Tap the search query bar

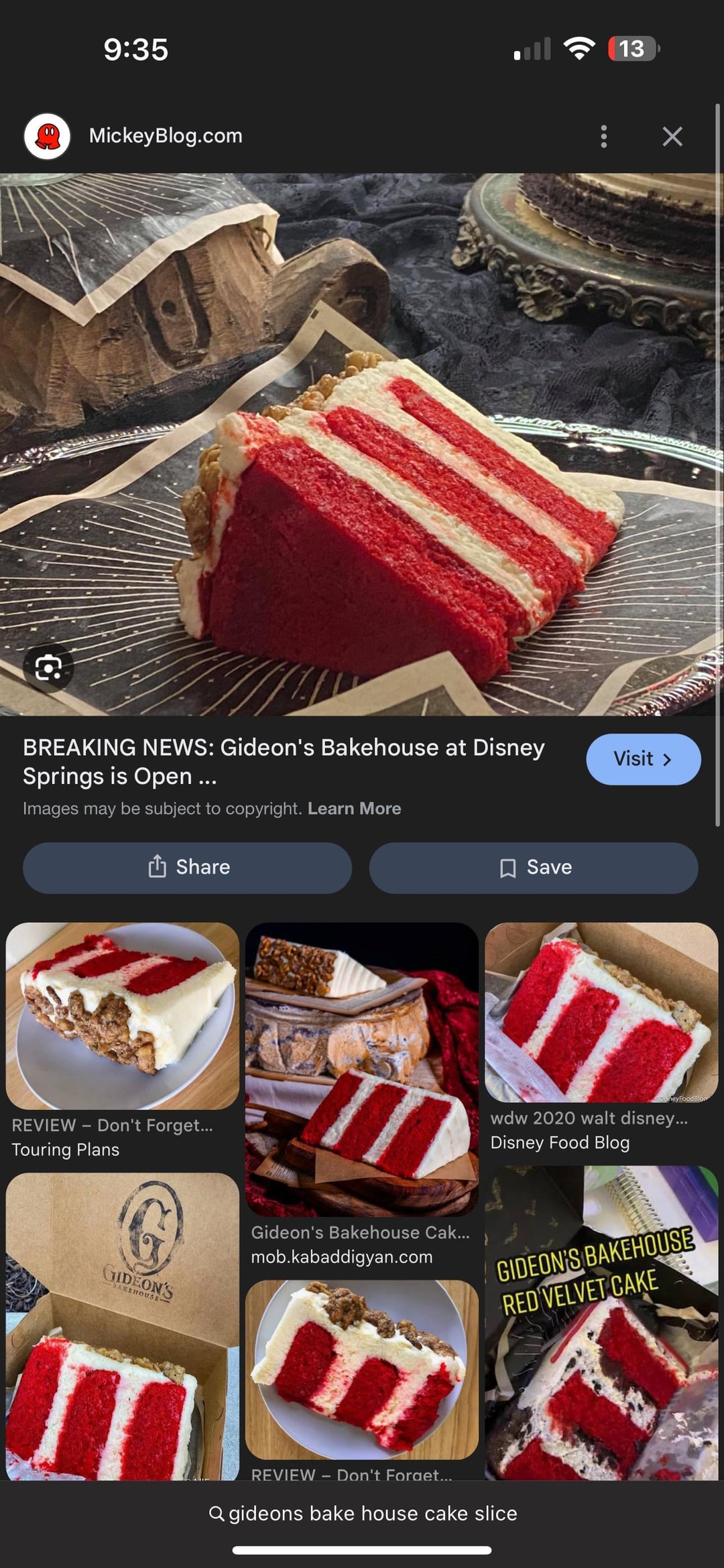(x=362, y=1513)
